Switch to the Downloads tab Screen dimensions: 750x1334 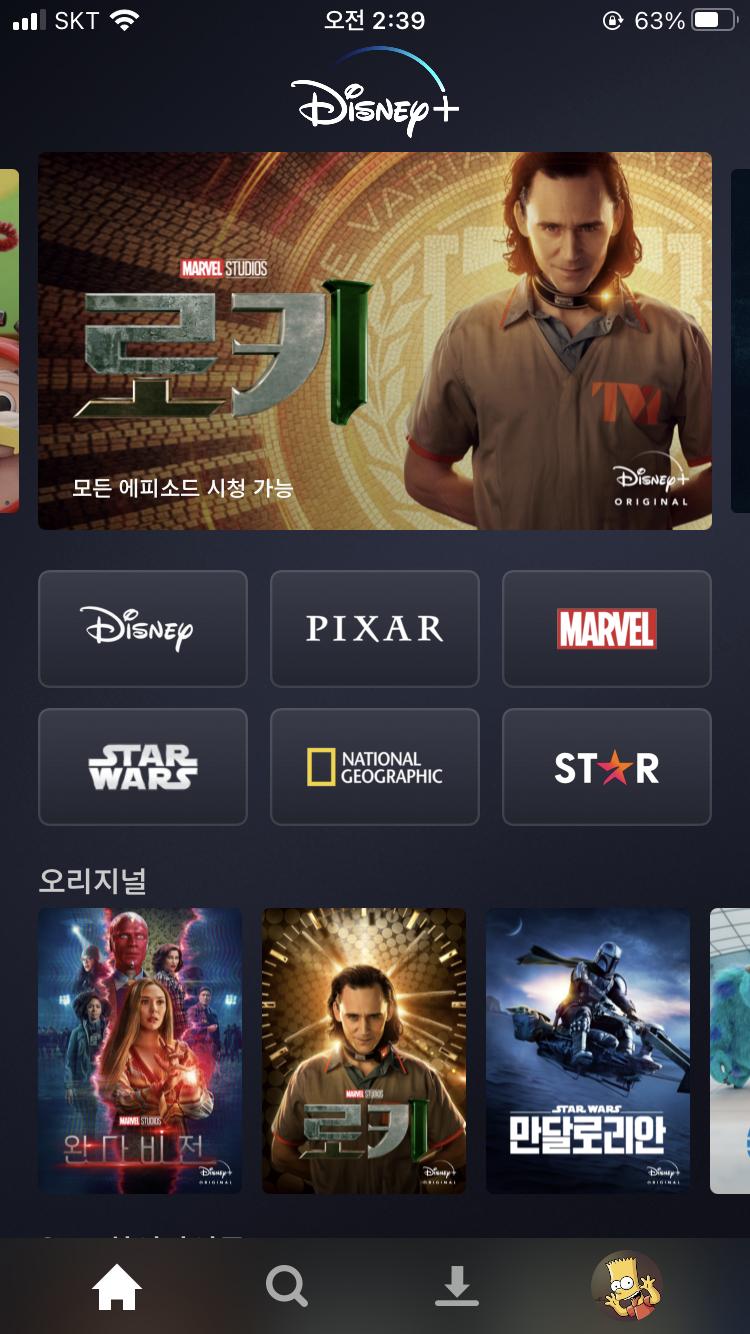coord(457,1287)
